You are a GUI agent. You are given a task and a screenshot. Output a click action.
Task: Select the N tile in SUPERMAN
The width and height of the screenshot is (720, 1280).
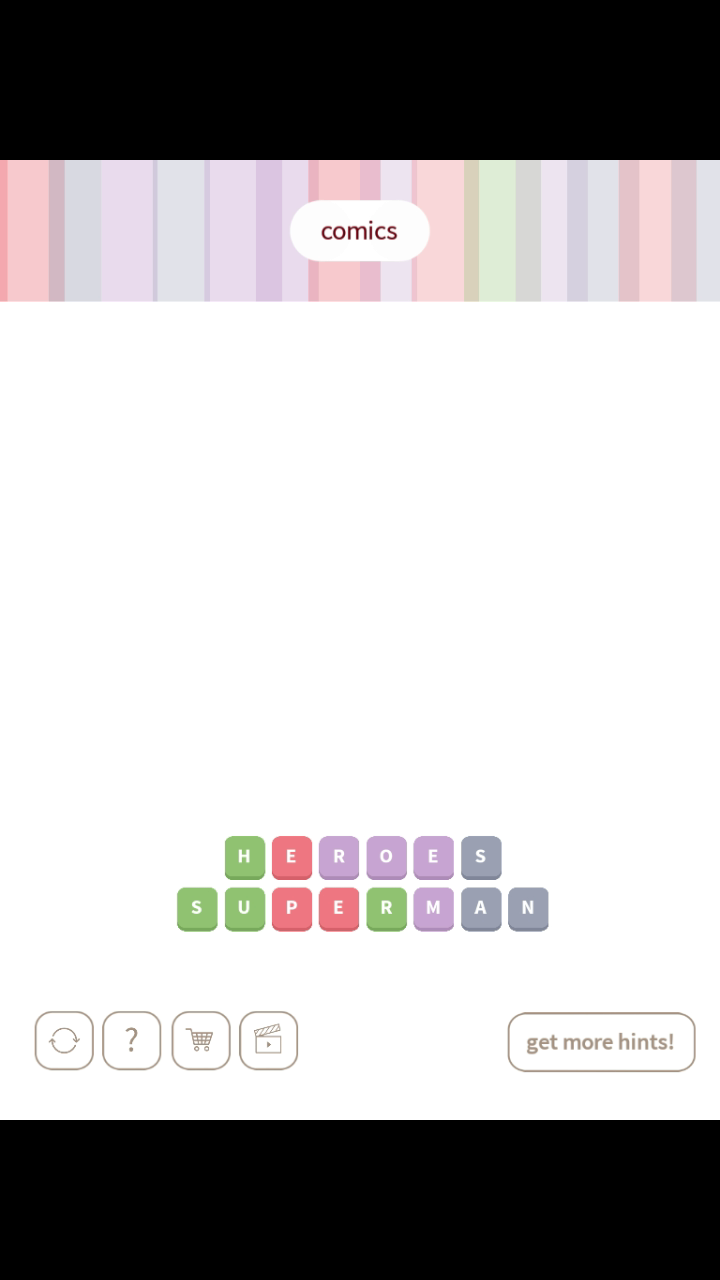(x=528, y=908)
